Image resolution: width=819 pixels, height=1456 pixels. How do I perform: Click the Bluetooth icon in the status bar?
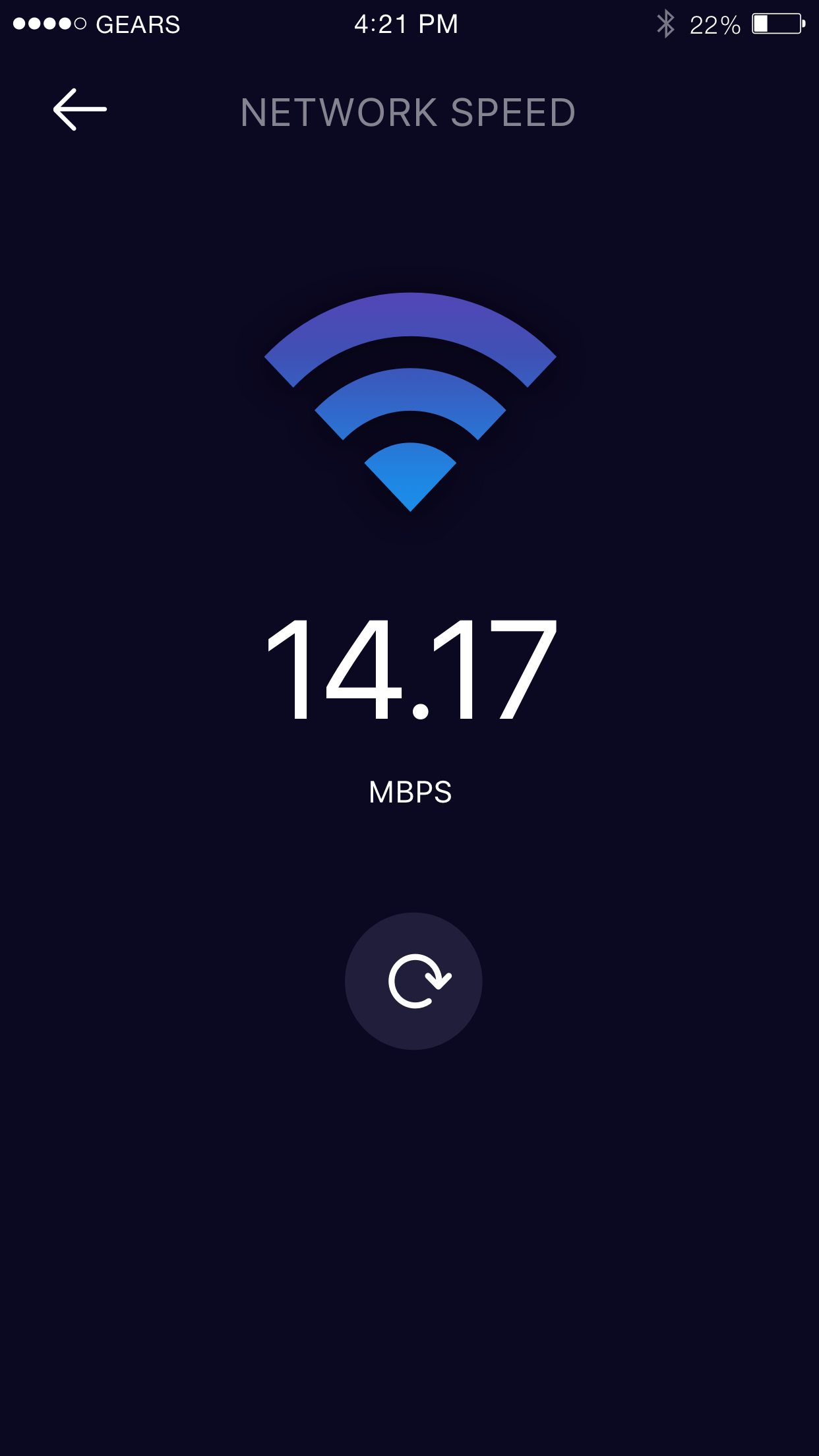coord(665,24)
